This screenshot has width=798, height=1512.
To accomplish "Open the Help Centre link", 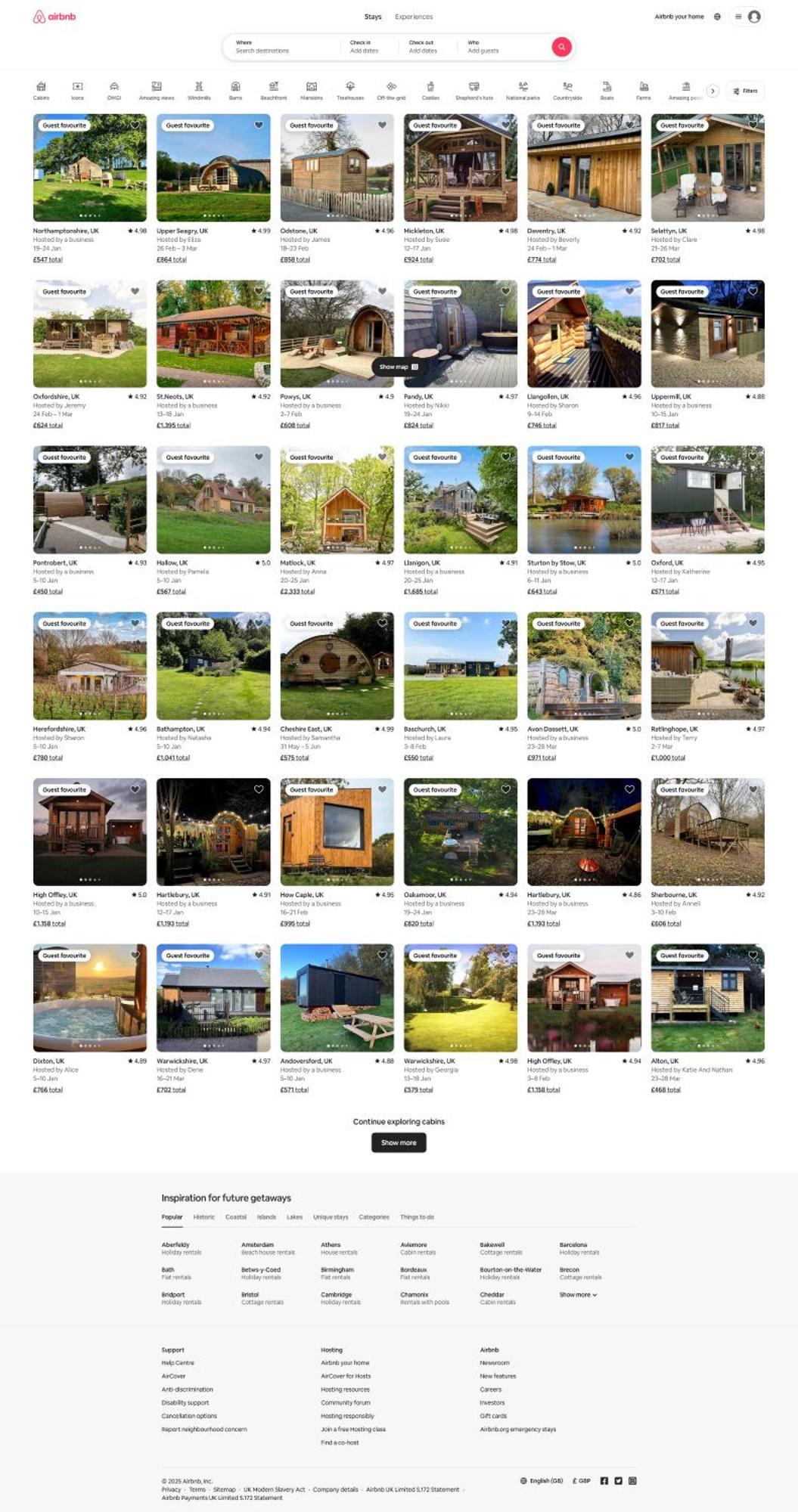I will (178, 1362).
